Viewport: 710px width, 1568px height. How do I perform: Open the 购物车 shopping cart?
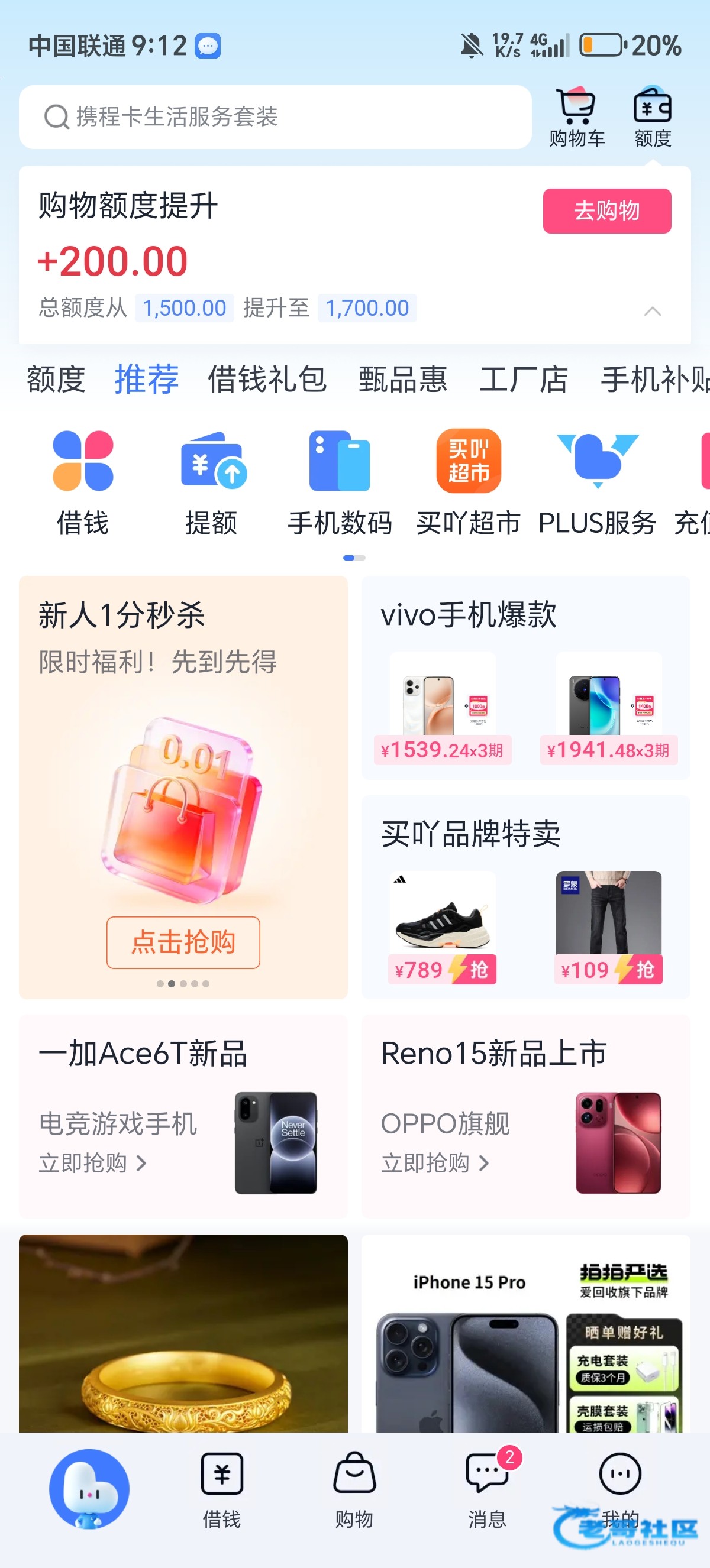click(x=576, y=117)
